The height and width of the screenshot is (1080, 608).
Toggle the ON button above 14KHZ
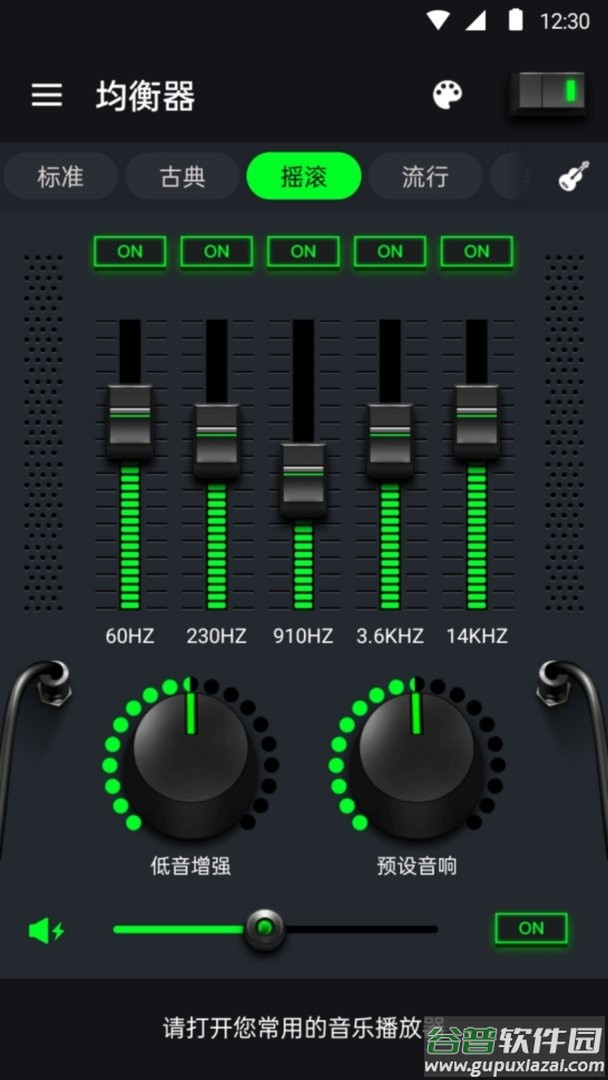pos(477,252)
